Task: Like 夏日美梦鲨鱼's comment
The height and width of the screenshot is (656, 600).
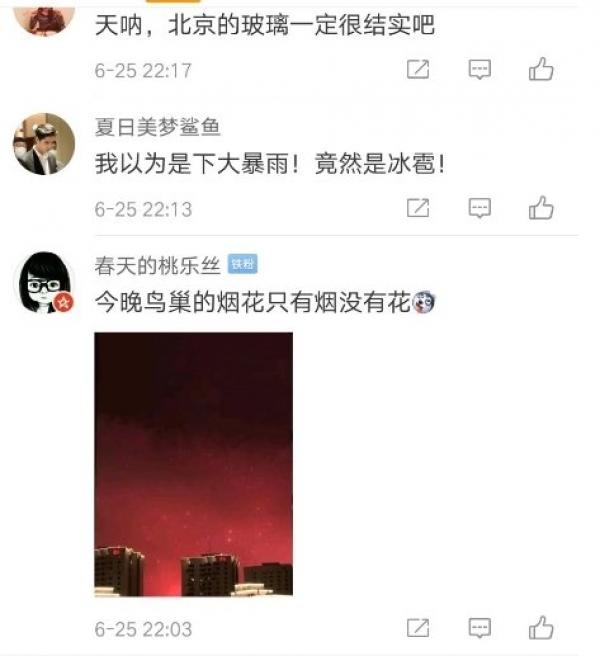Action: point(541,208)
